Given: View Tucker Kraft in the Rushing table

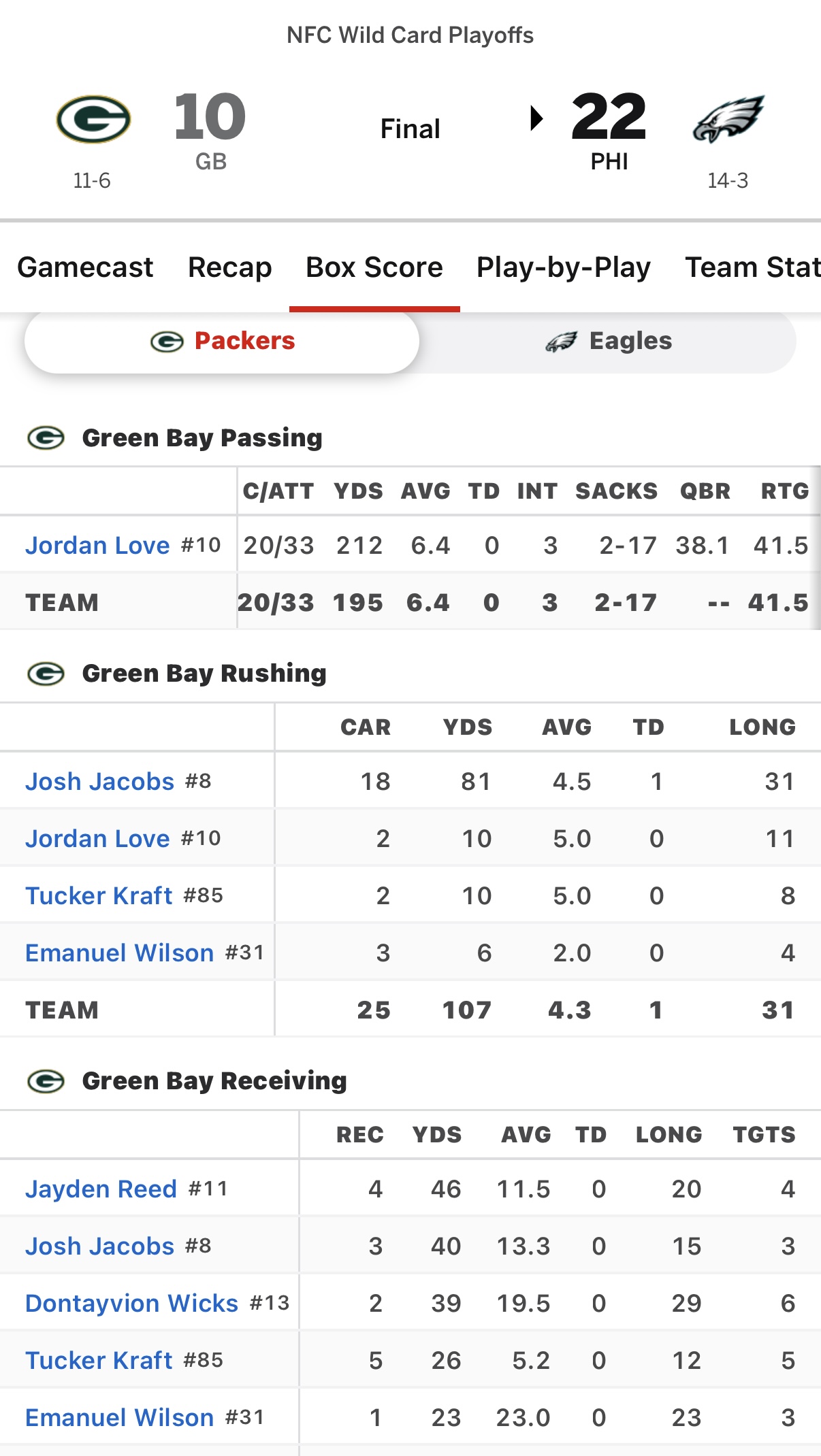Looking at the screenshot, I should click(x=99, y=896).
